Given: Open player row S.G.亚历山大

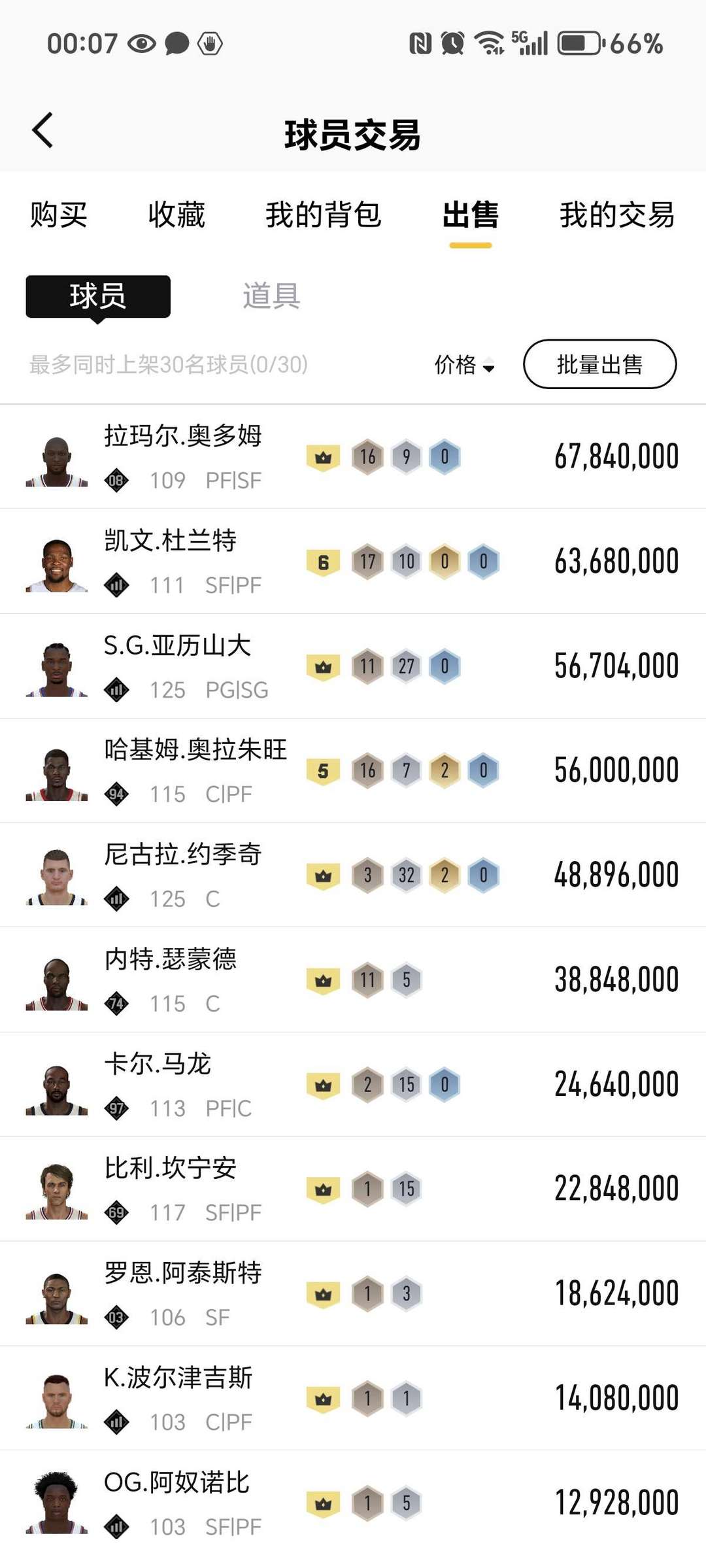Looking at the screenshot, I should (x=353, y=666).
